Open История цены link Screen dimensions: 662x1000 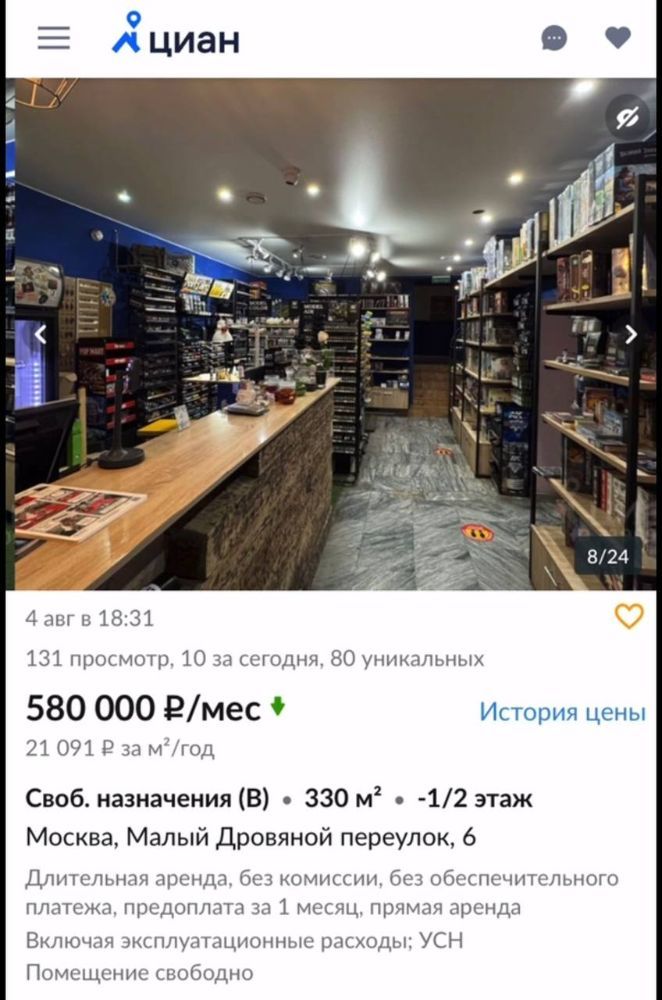tap(562, 712)
